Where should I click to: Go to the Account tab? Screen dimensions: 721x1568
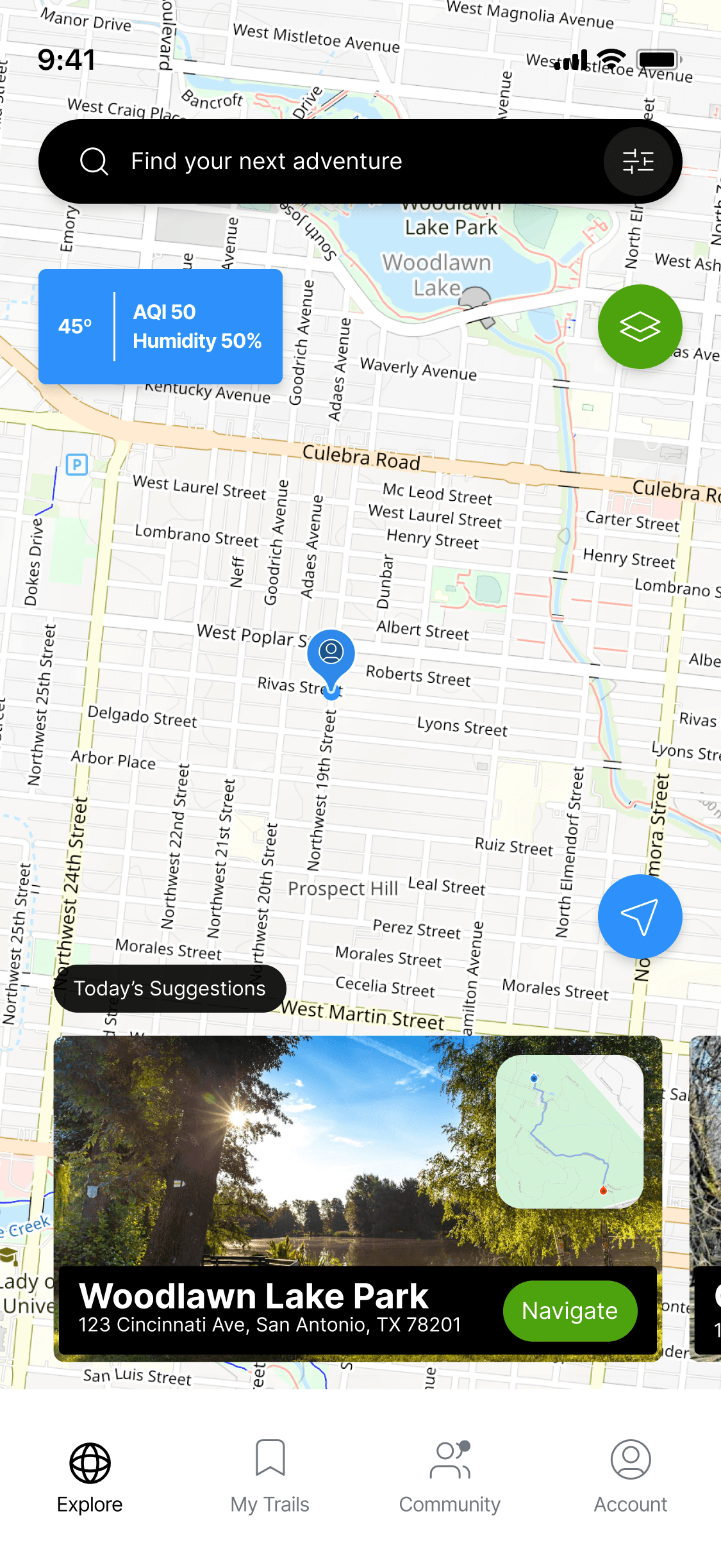[x=631, y=1476]
